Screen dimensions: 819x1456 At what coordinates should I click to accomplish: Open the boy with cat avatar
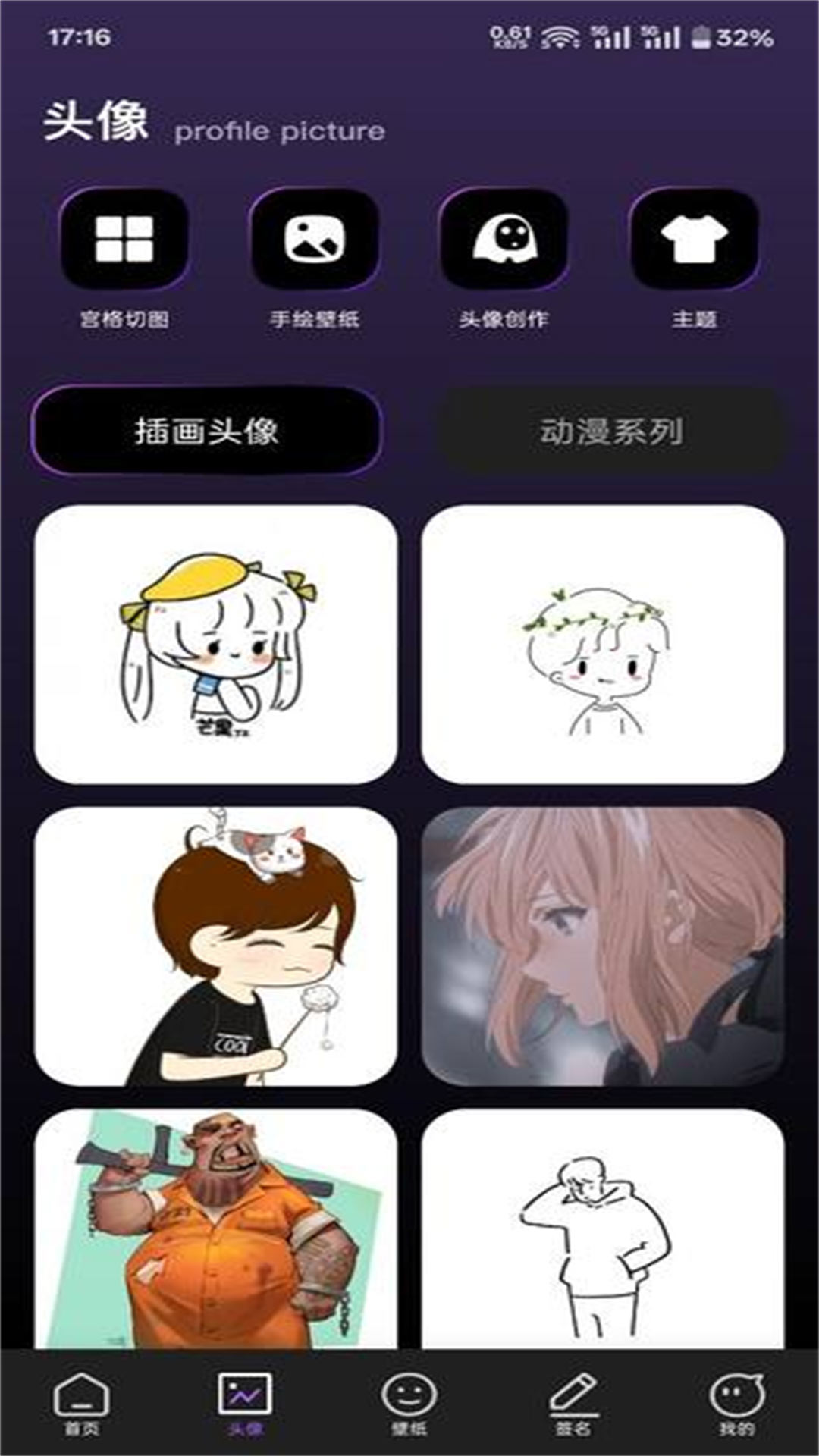point(216,946)
